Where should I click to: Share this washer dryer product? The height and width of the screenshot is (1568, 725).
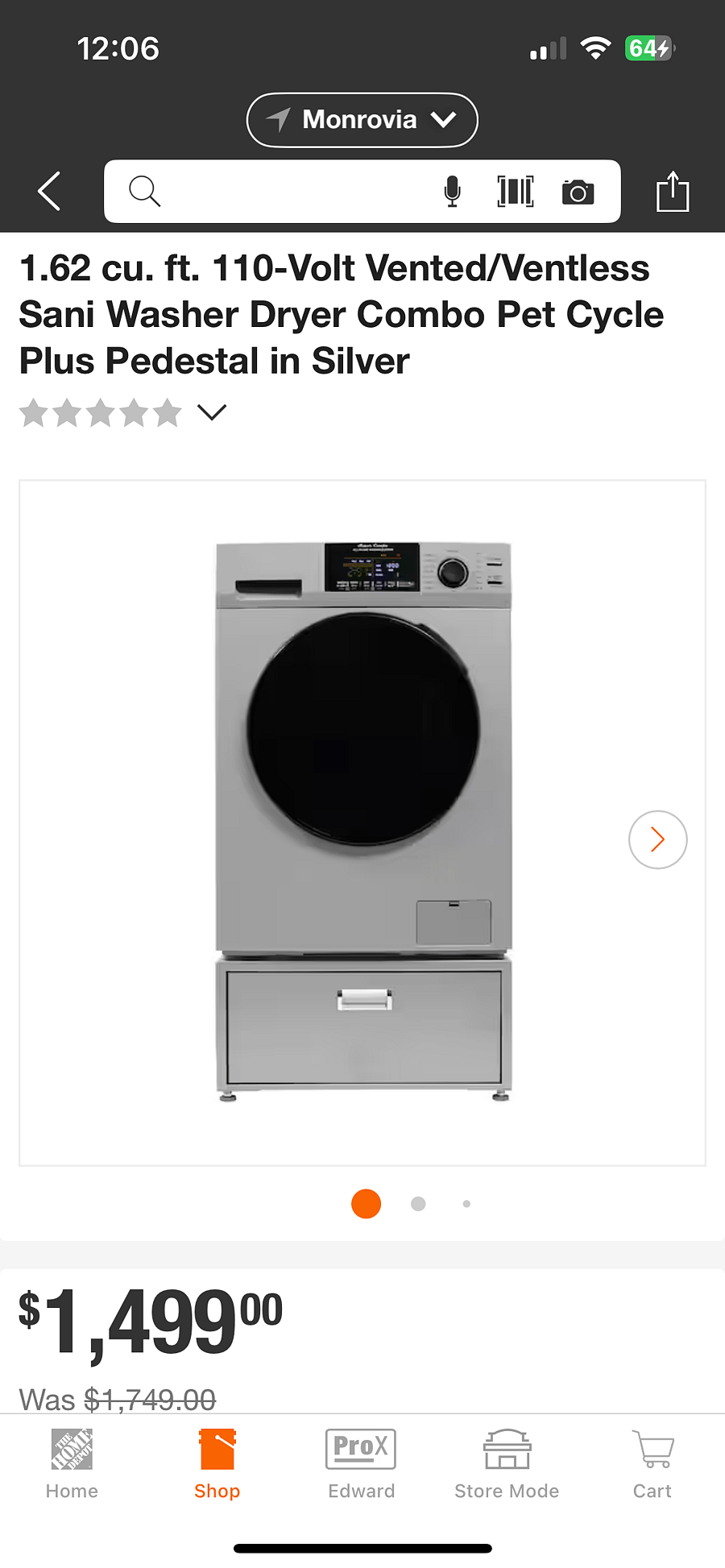click(x=673, y=192)
